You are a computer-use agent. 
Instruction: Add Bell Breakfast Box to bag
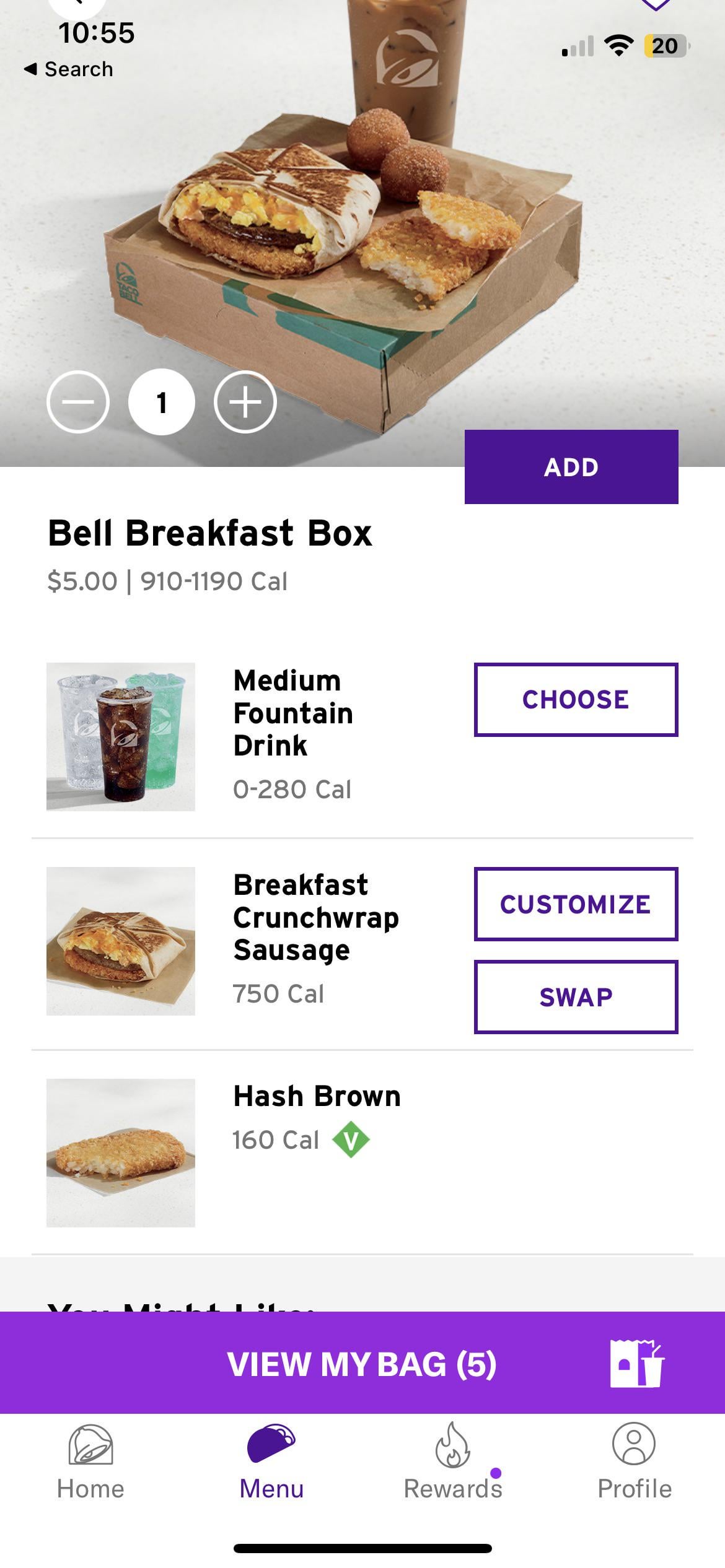(571, 467)
